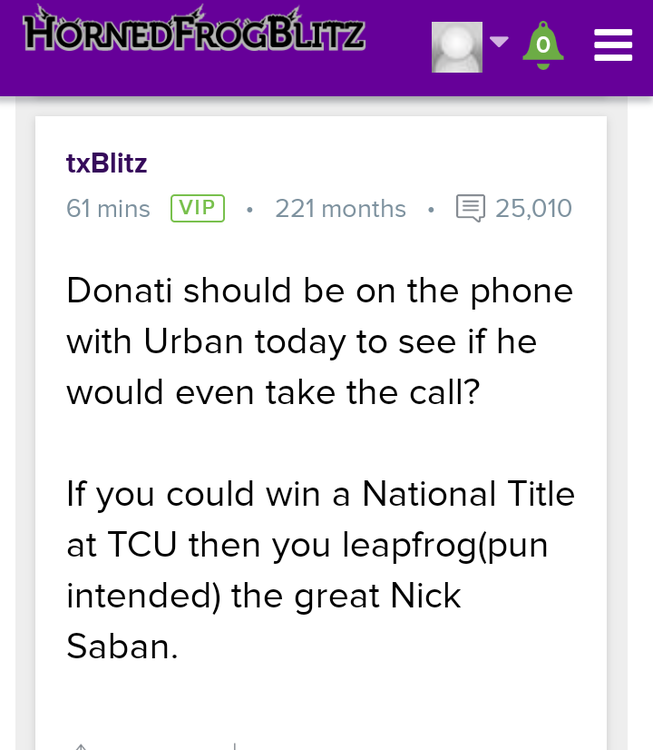This screenshot has height=750, width=653.
Task: Open the HornedFrogBlitz home logo
Action: point(193,34)
